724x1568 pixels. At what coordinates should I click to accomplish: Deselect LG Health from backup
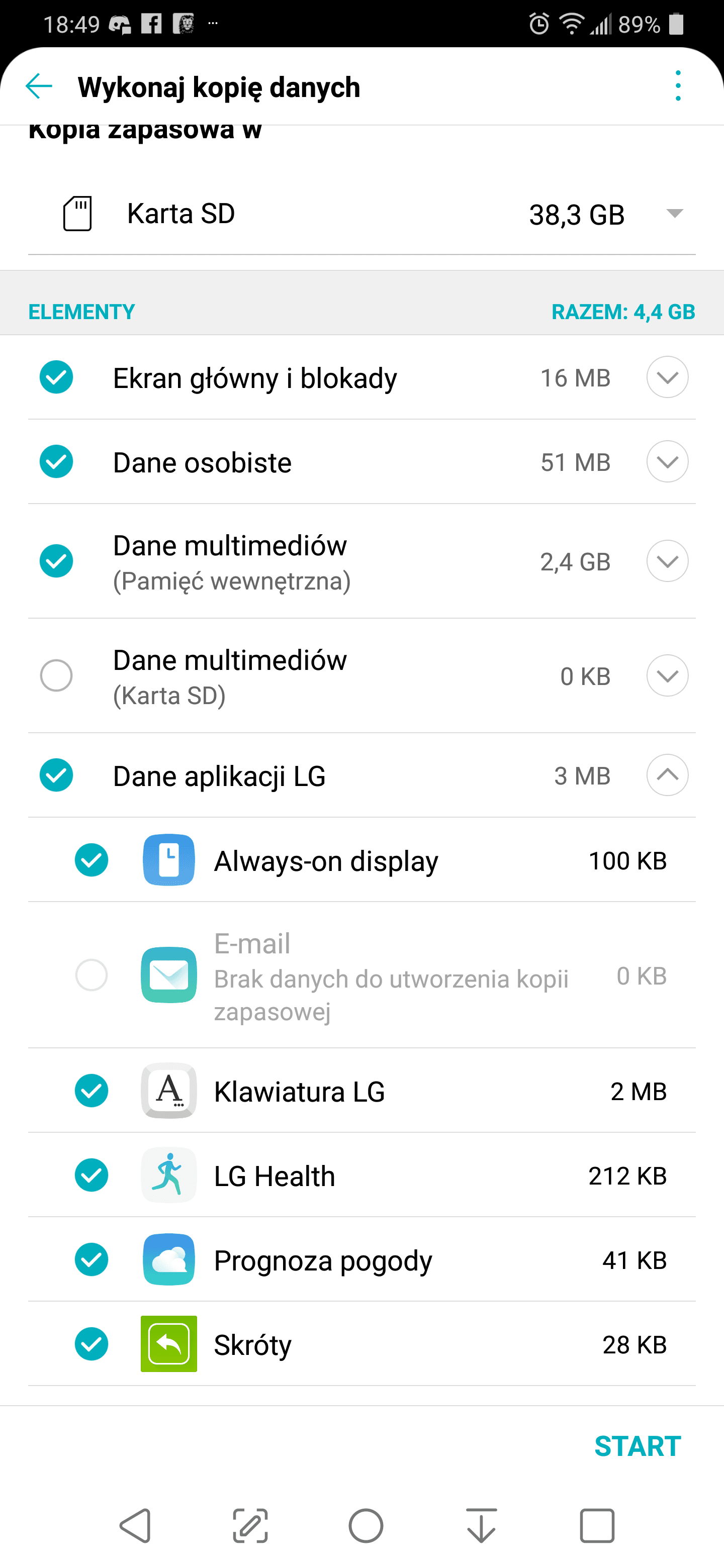[x=92, y=1175]
